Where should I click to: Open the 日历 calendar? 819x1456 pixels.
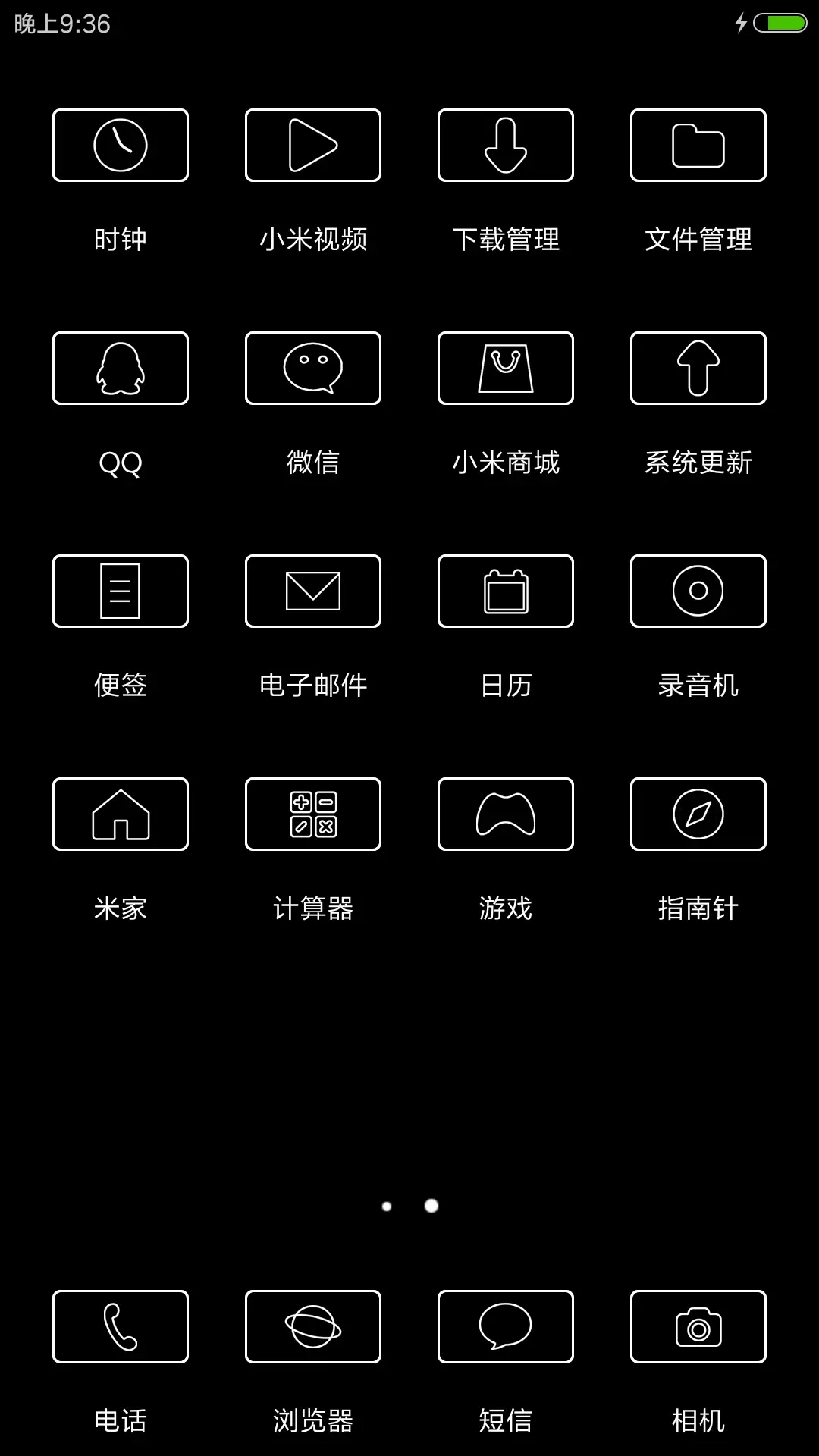(505, 591)
